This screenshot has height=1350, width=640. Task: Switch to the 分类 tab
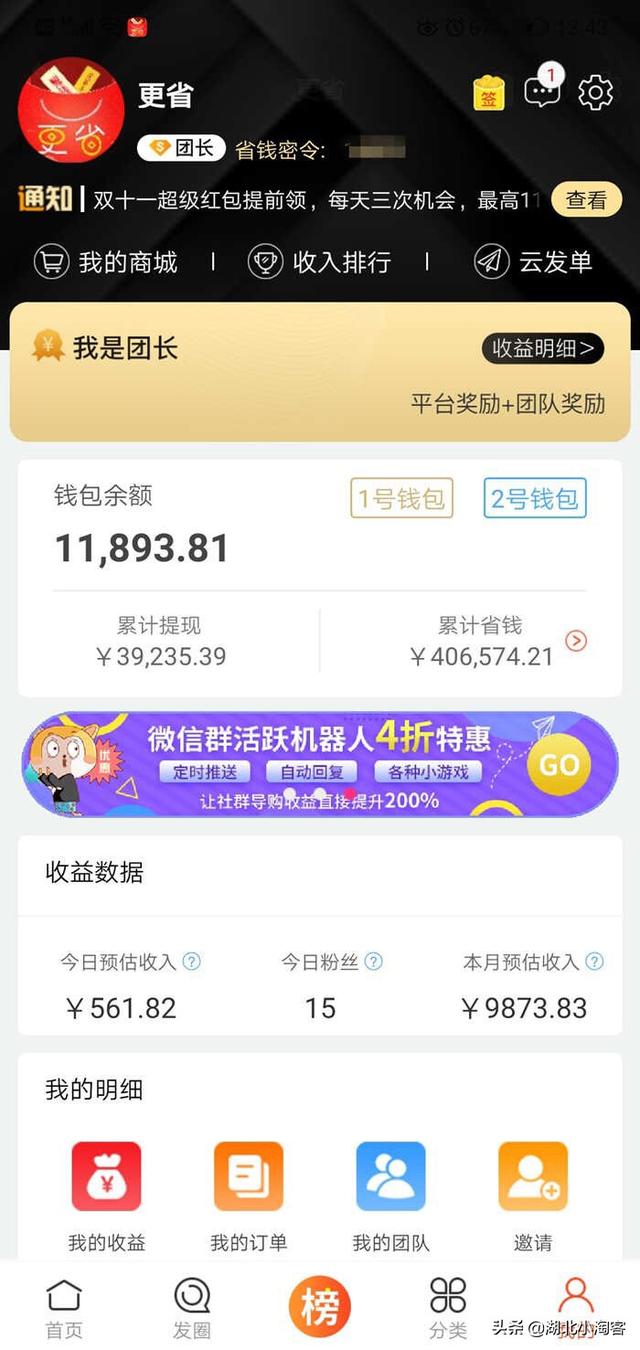click(x=448, y=1308)
